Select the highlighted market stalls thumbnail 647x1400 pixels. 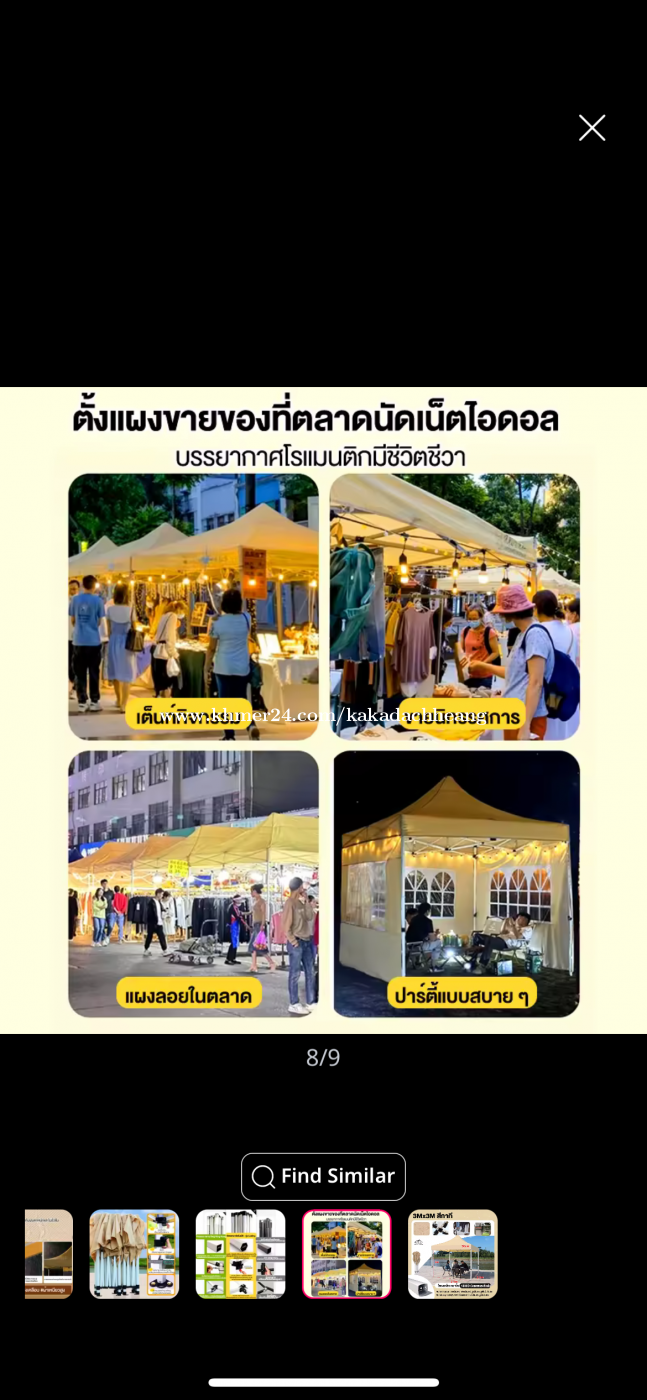[x=347, y=1254]
